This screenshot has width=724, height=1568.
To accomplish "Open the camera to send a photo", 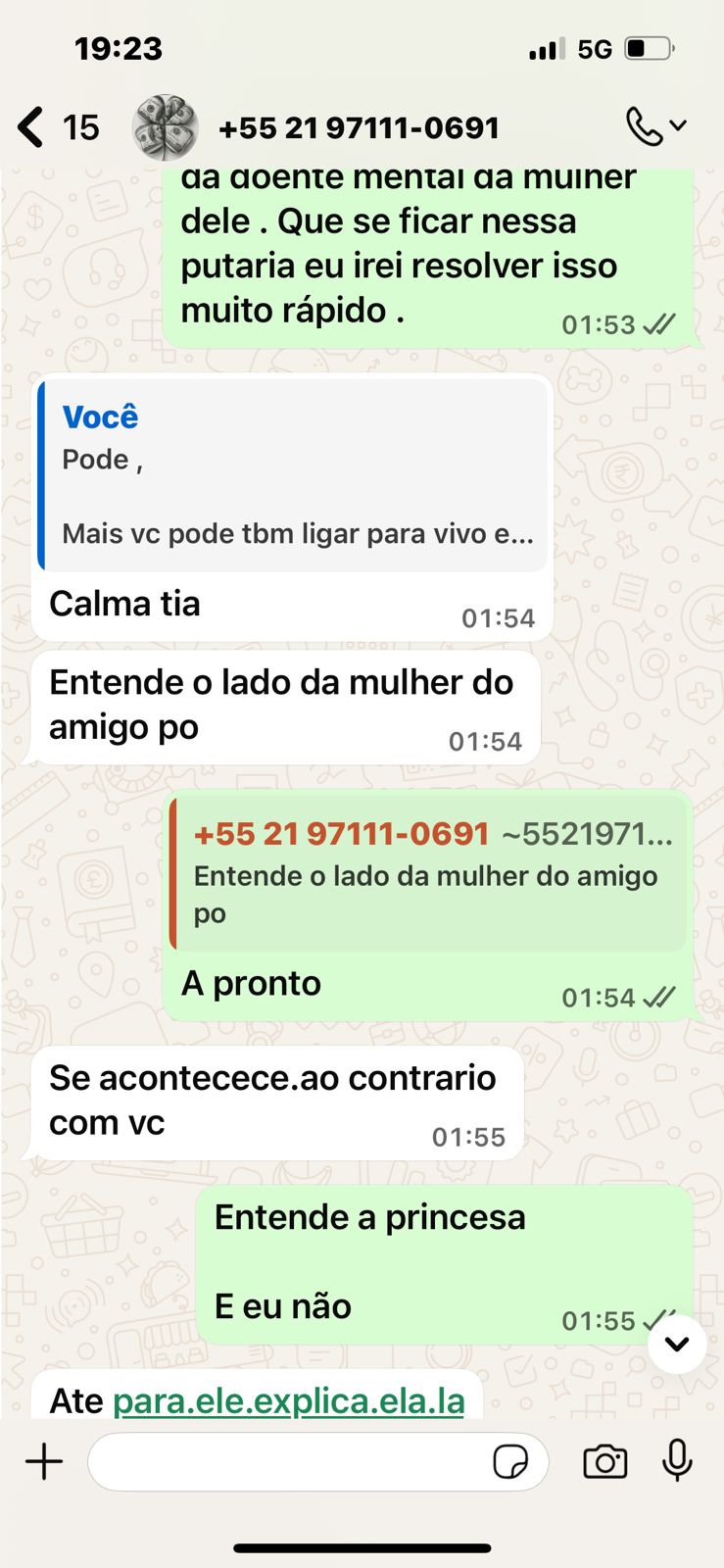I will point(604,1462).
